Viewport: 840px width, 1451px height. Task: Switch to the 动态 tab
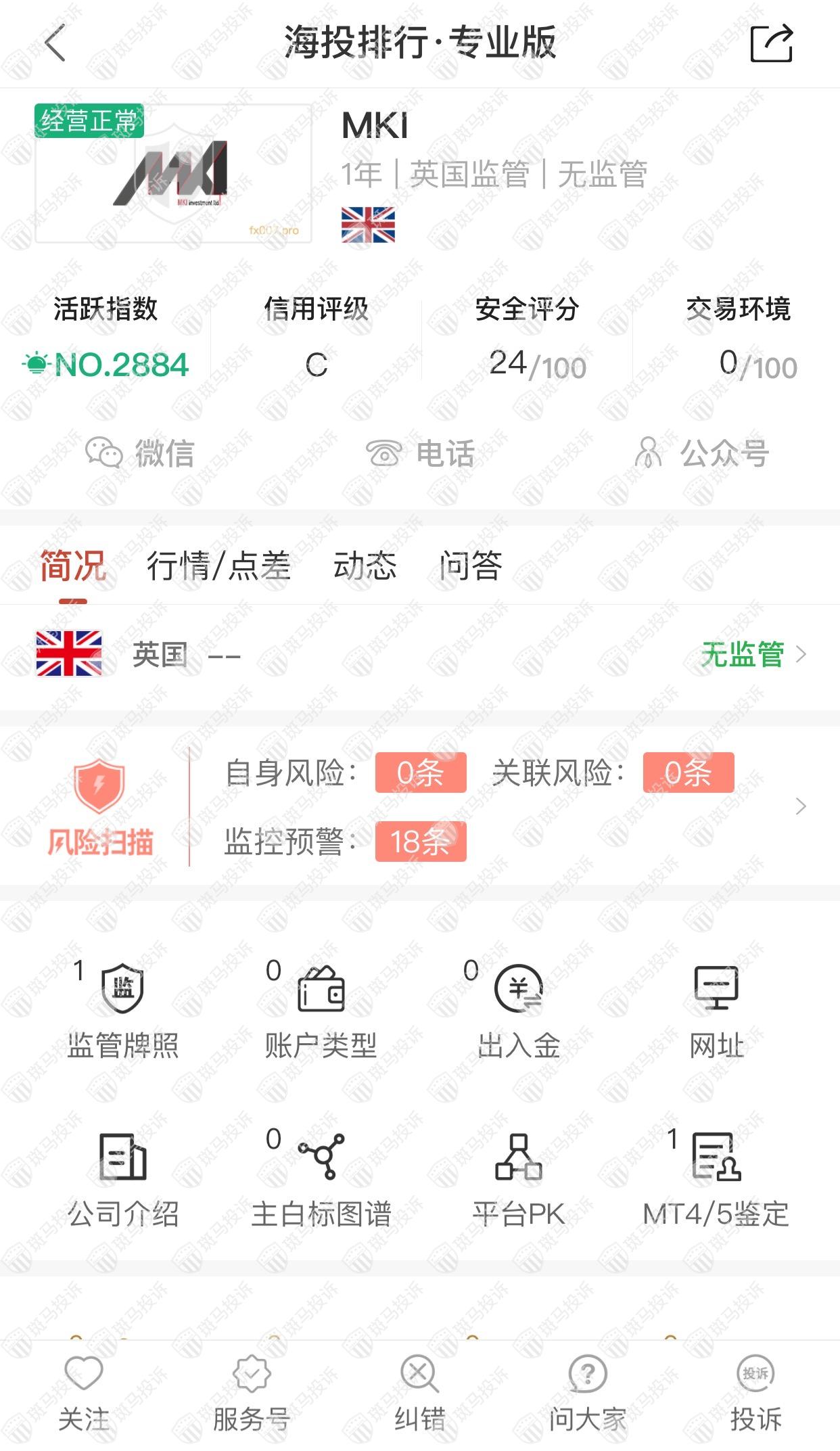(365, 566)
